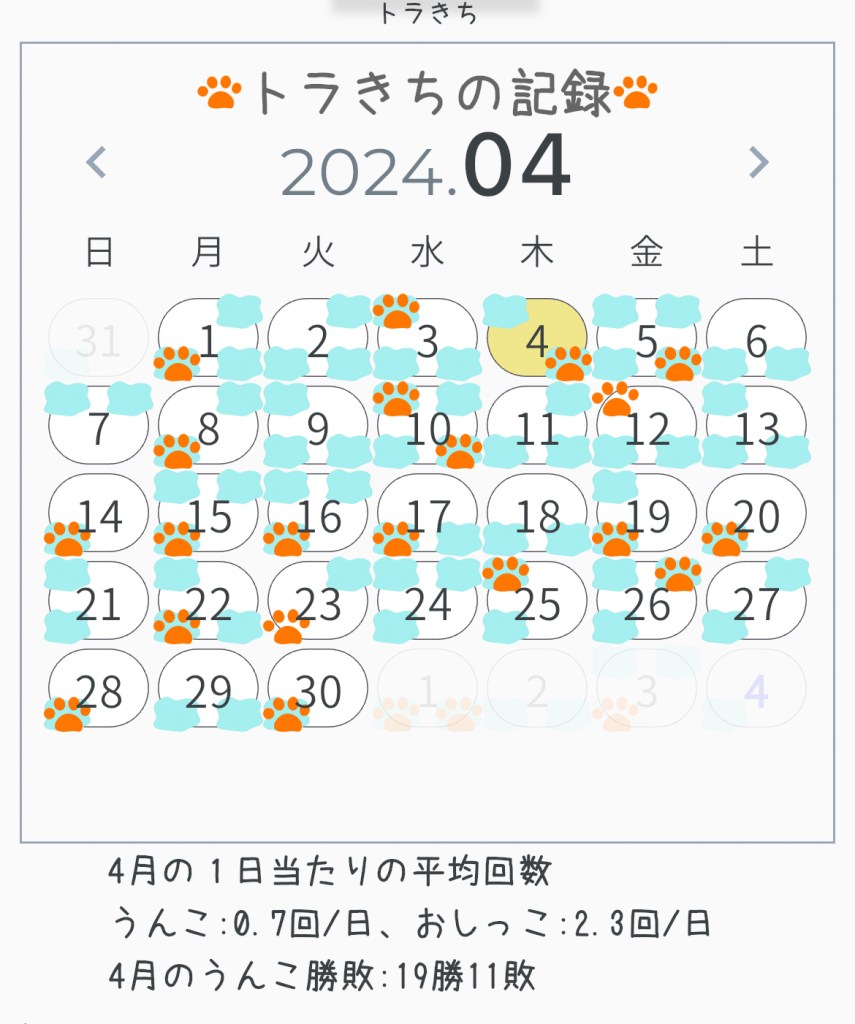Select day 27 on the calendar
Image resolution: width=855 pixels, height=1024 pixels.
(756, 603)
